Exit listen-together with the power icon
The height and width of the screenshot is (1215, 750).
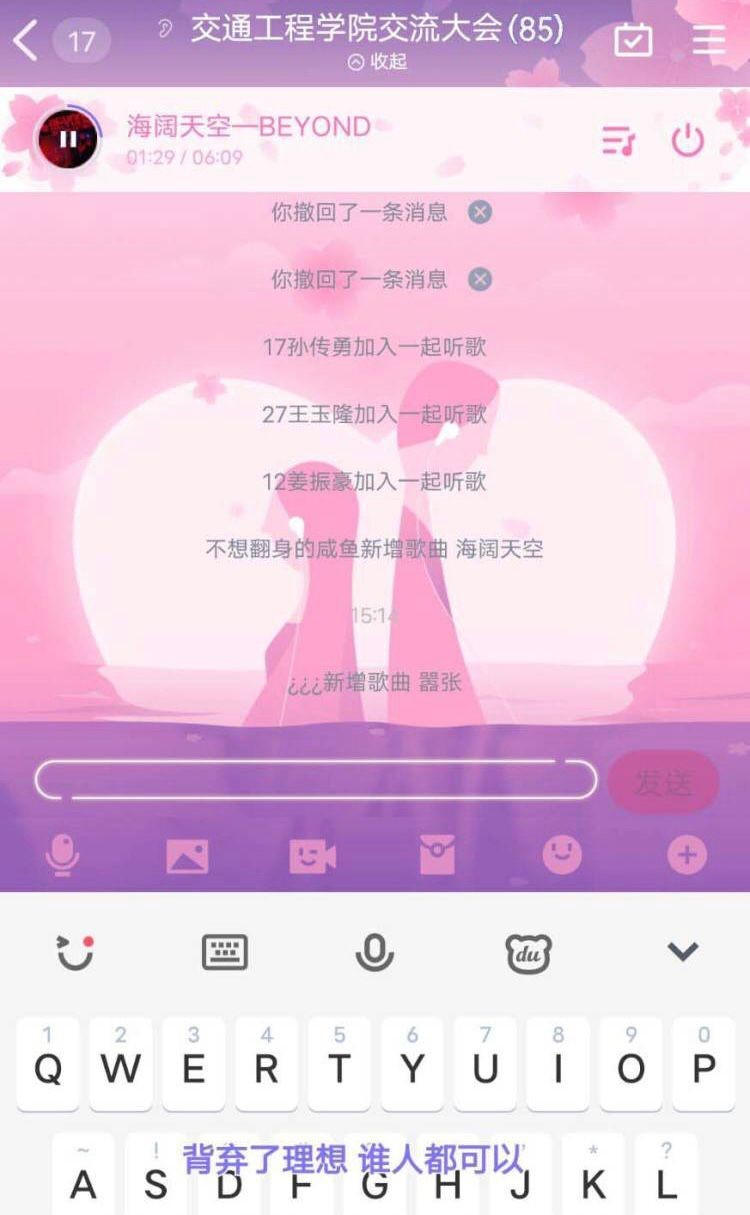688,141
